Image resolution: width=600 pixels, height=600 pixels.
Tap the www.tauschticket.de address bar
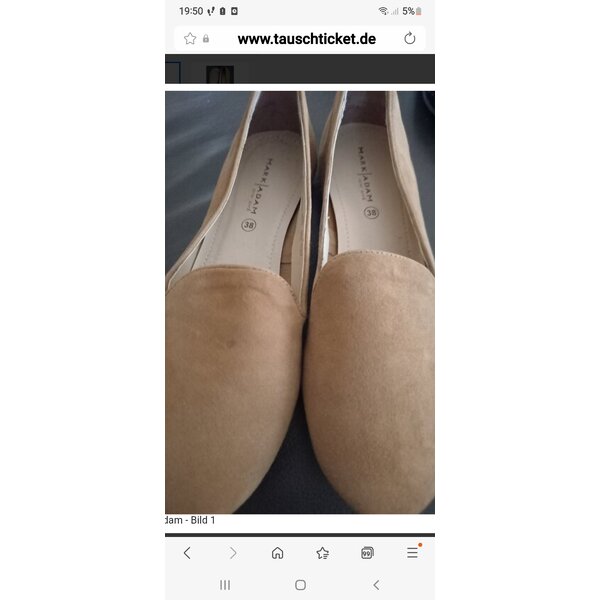click(x=306, y=39)
